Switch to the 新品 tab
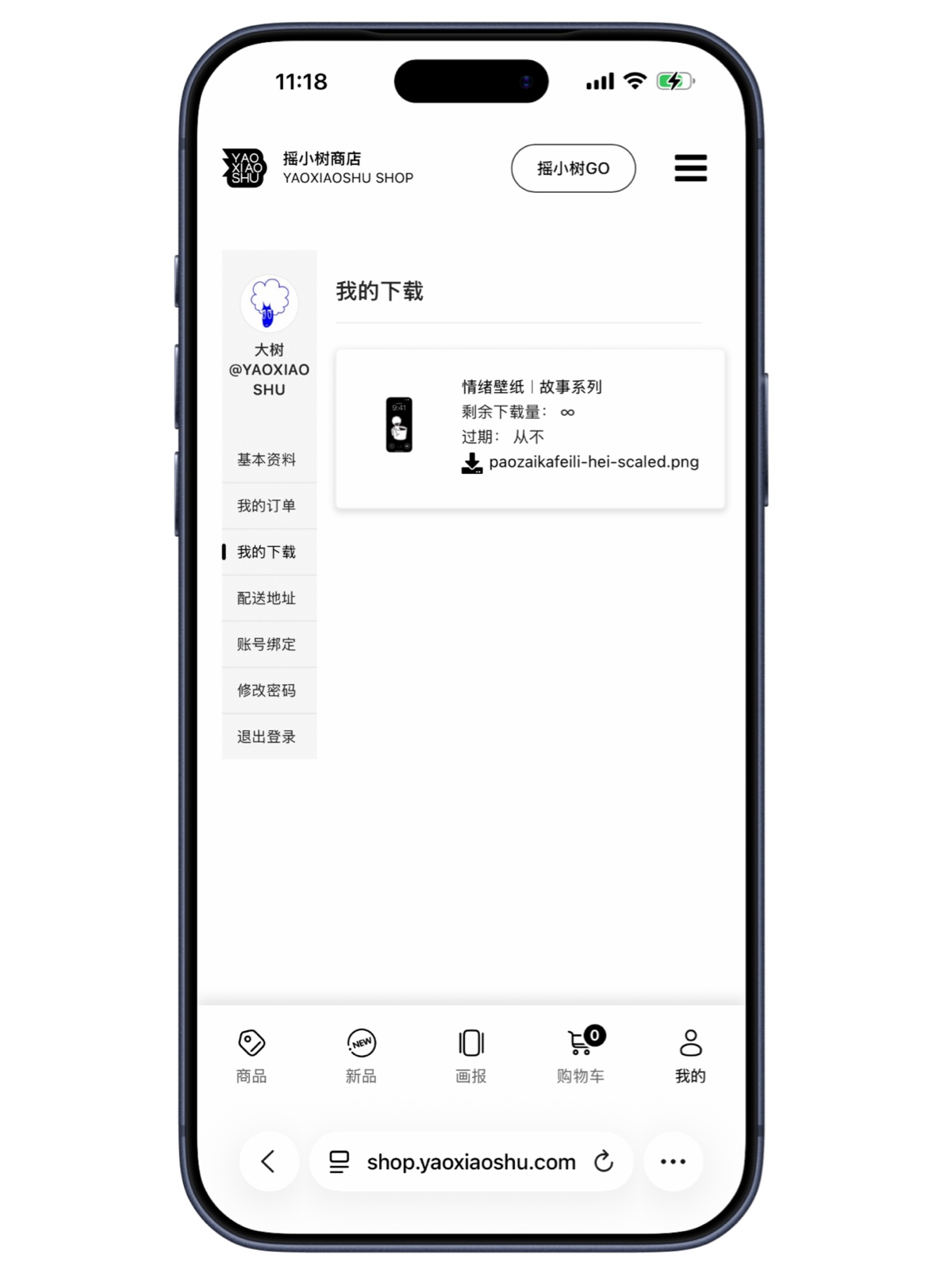The height and width of the screenshot is (1270, 952). 361,1056
